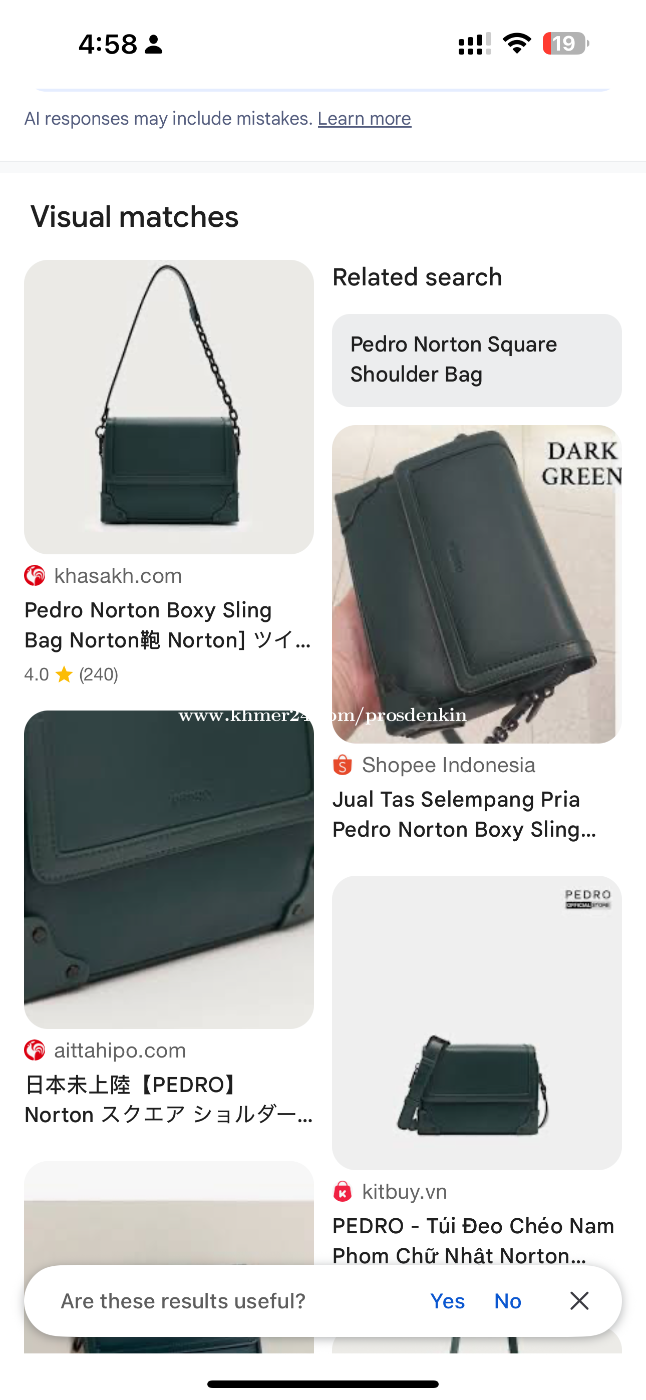Open the aittahipo.com Norton bag result
Image resolution: width=646 pixels, height=1400 pixels.
pyautogui.click(x=168, y=869)
